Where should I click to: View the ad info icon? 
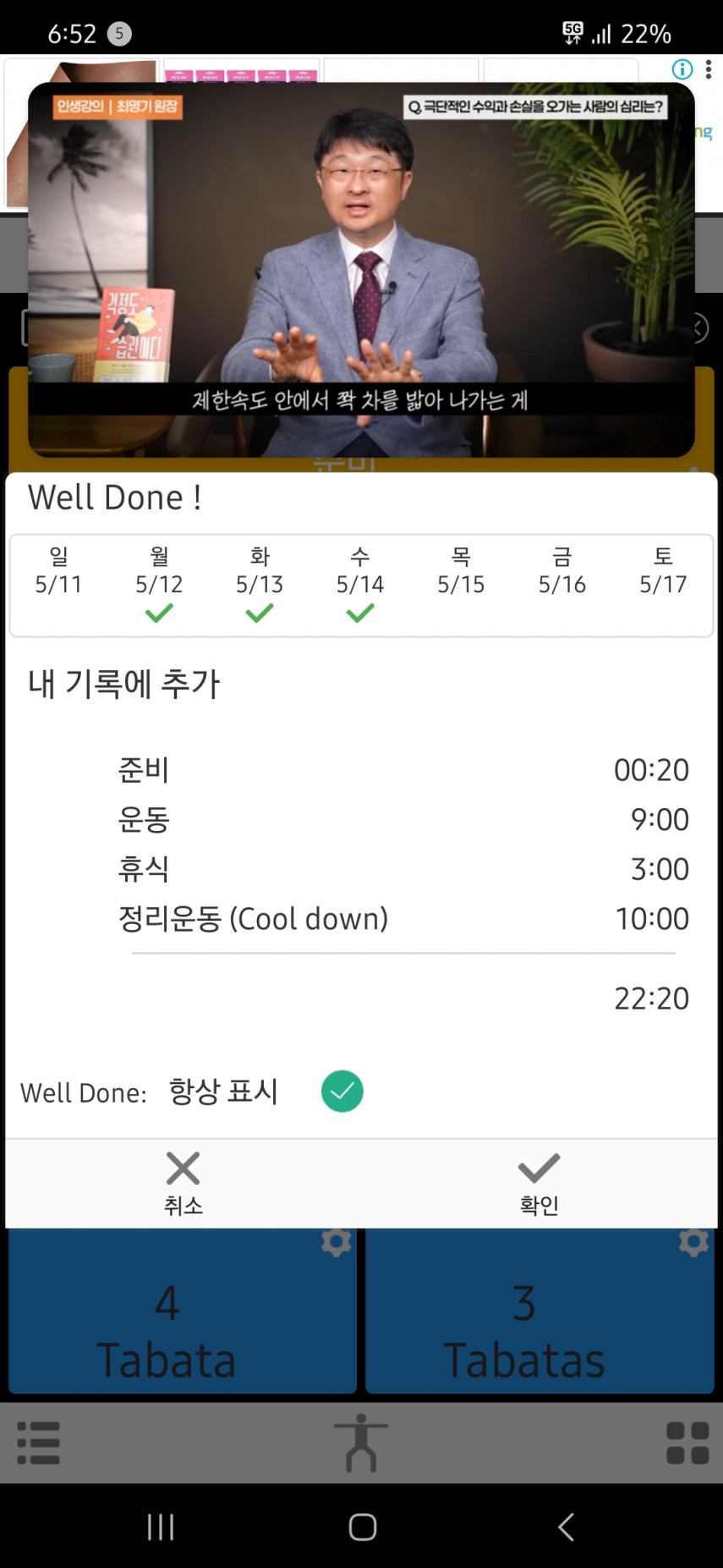(x=682, y=69)
